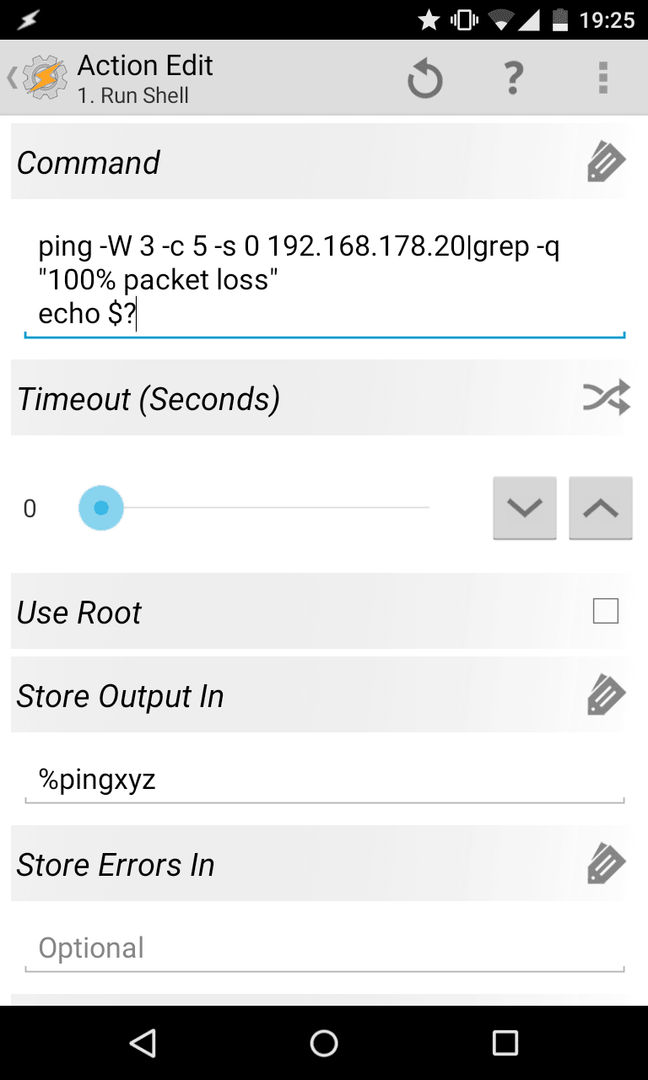This screenshot has width=648, height=1080.
Task: Open the overflow menu
Action: (x=603, y=77)
